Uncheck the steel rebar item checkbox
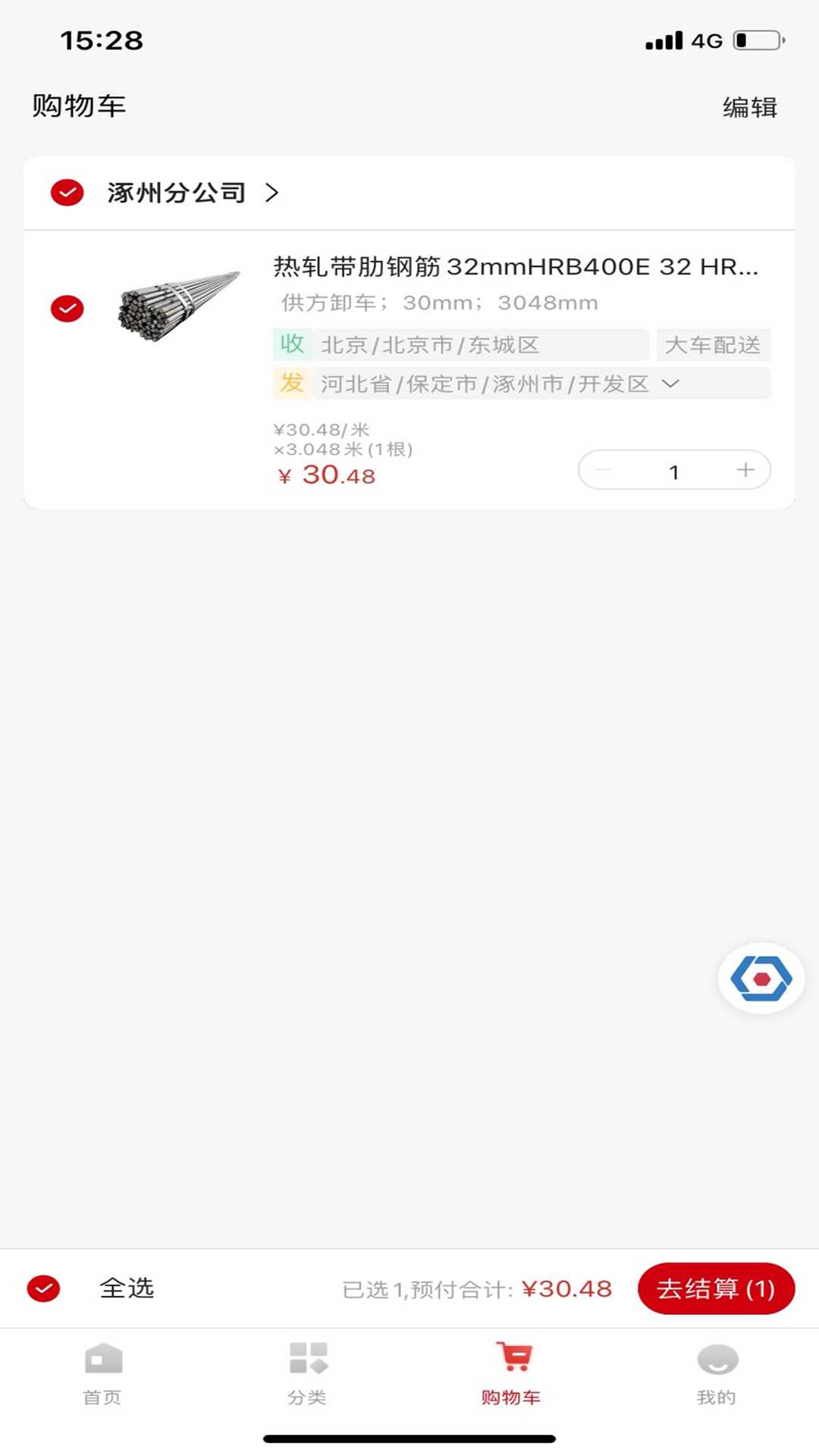The height and width of the screenshot is (1456, 819). tap(67, 309)
